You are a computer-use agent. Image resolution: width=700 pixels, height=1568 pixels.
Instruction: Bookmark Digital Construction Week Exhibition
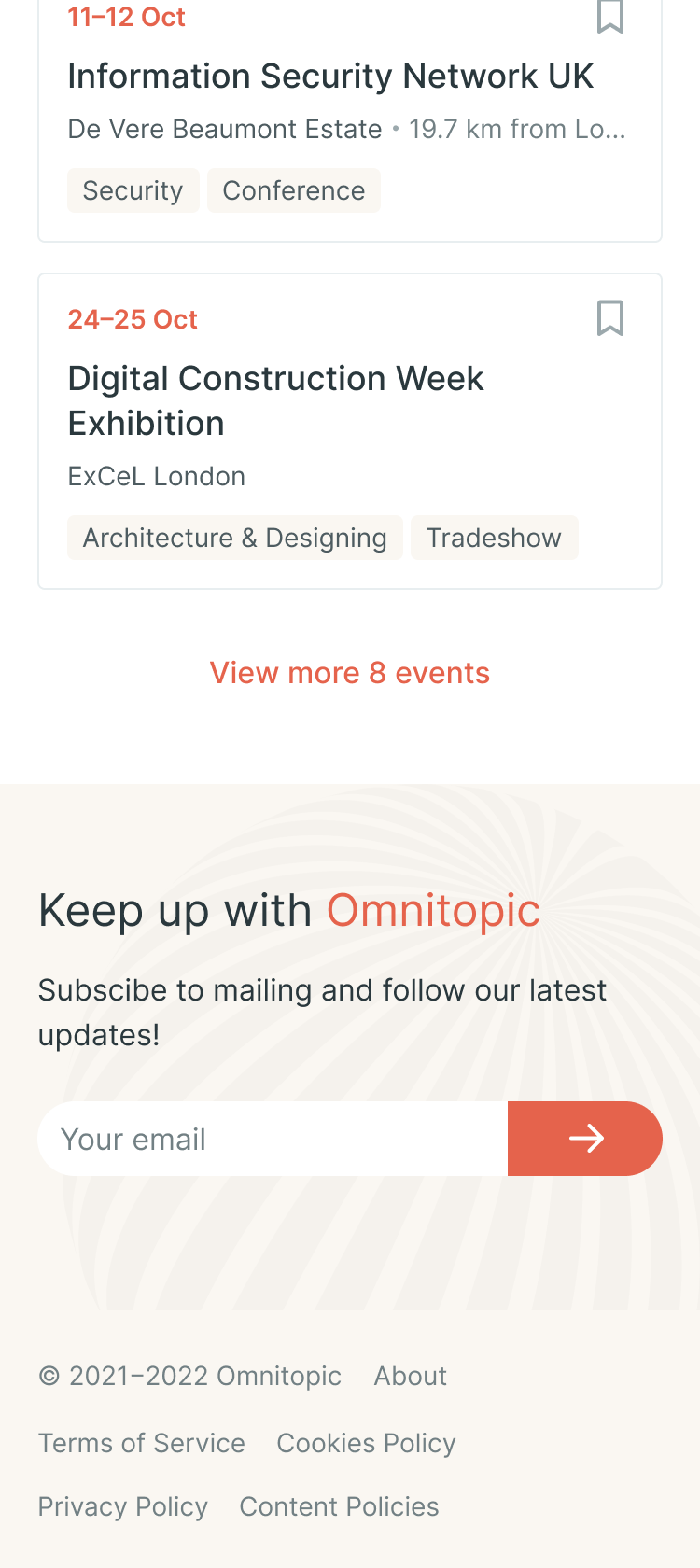[x=610, y=318]
